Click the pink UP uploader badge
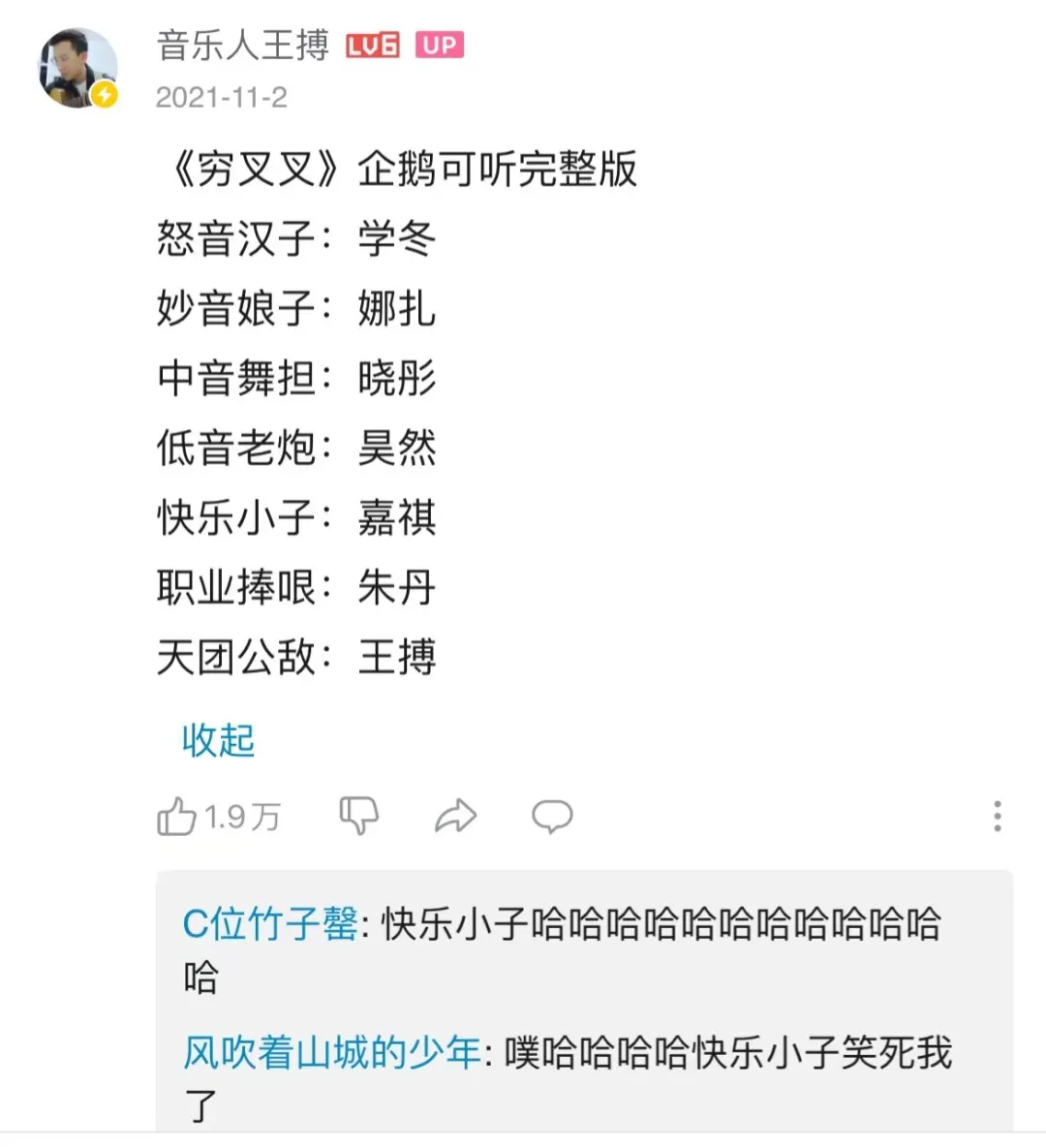Viewport: 1046px width, 1148px height. (x=438, y=45)
